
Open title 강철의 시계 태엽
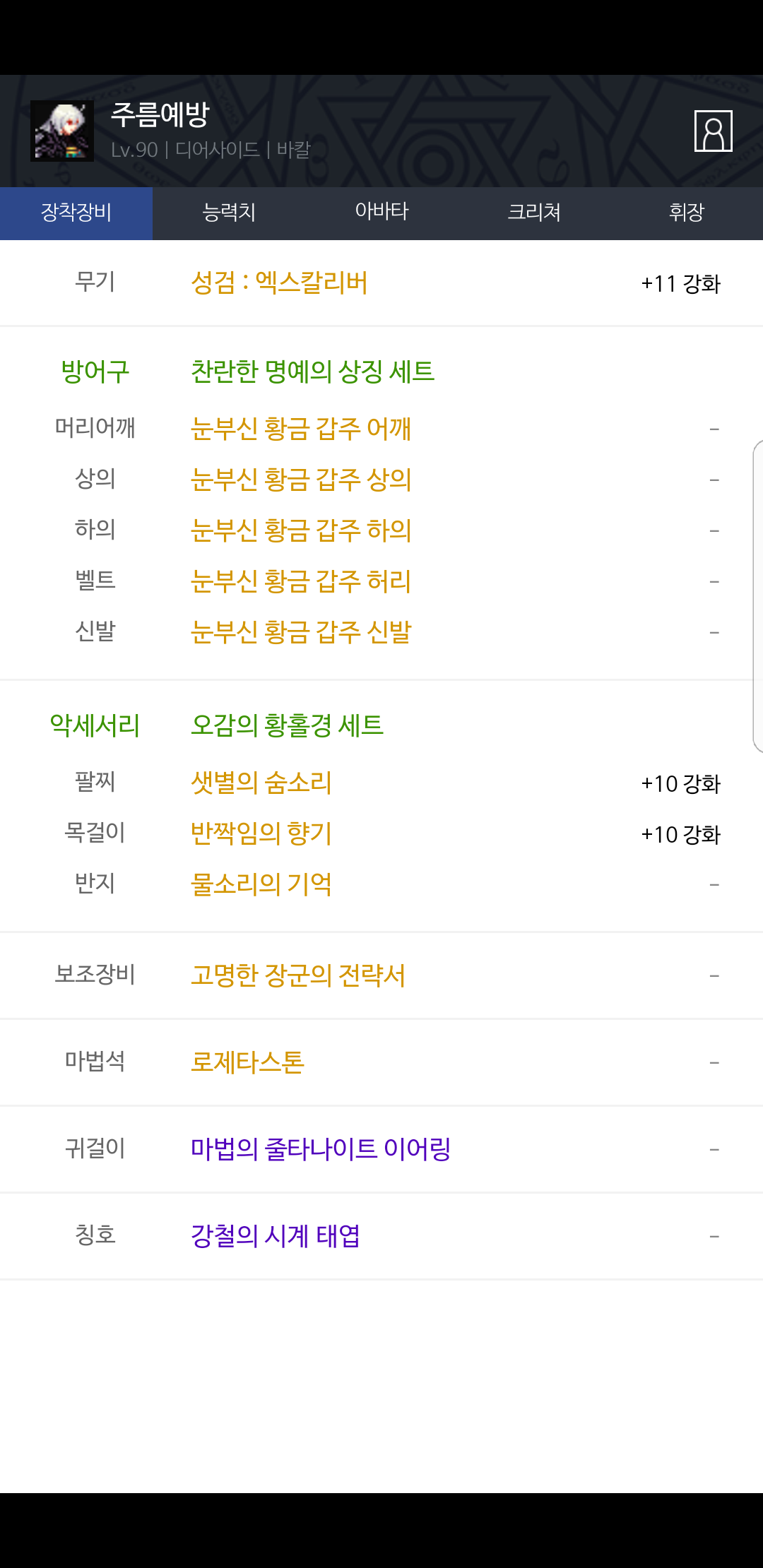[276, 1236]
